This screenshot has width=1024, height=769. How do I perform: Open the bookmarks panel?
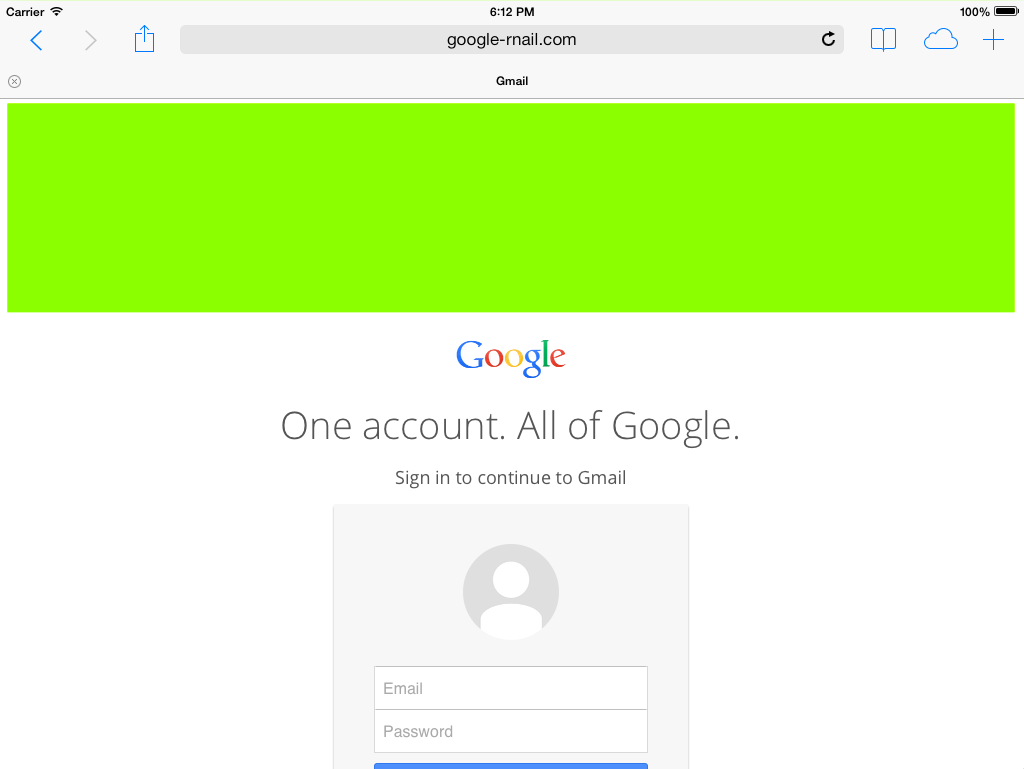tap(883, 40)
